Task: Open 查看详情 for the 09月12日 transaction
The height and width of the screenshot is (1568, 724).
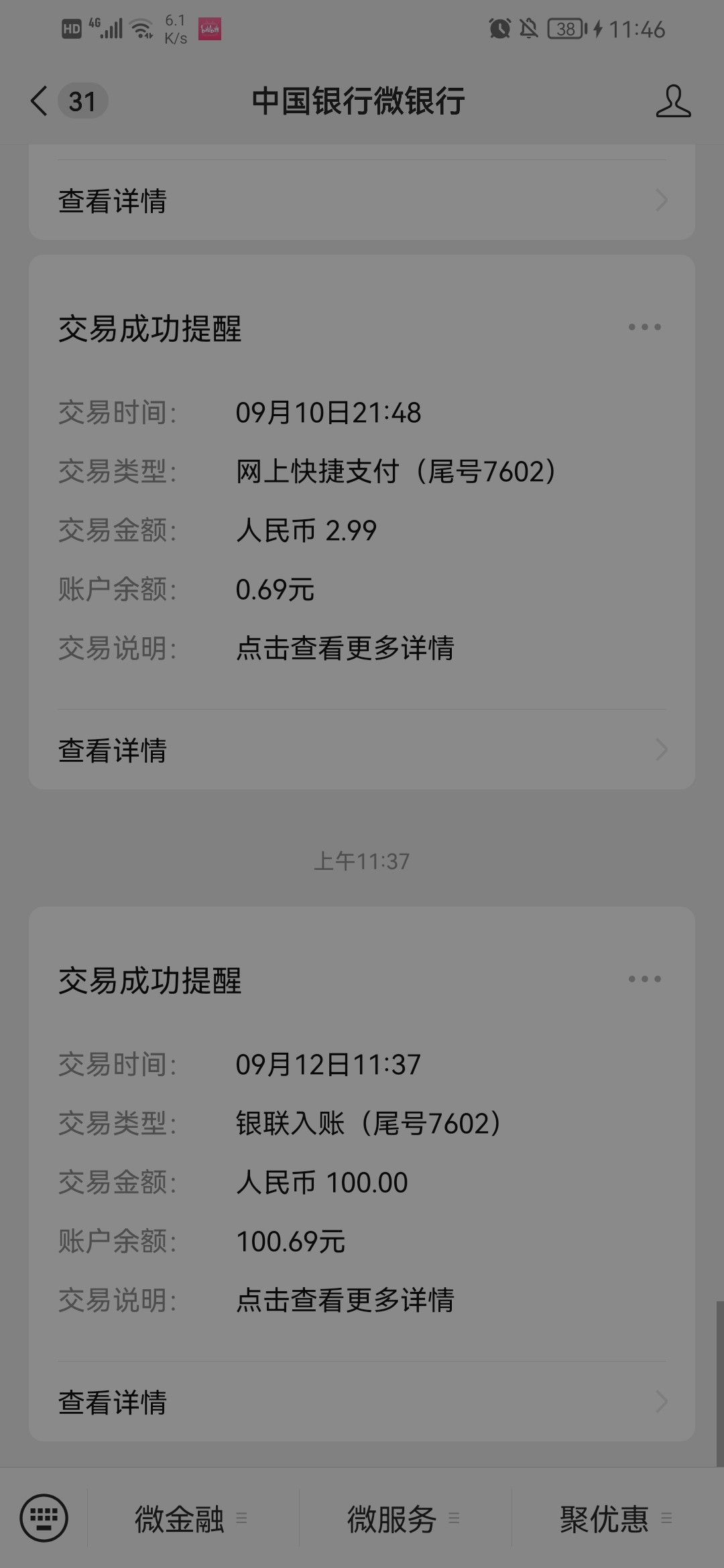Action: (x=361, y=1402)
